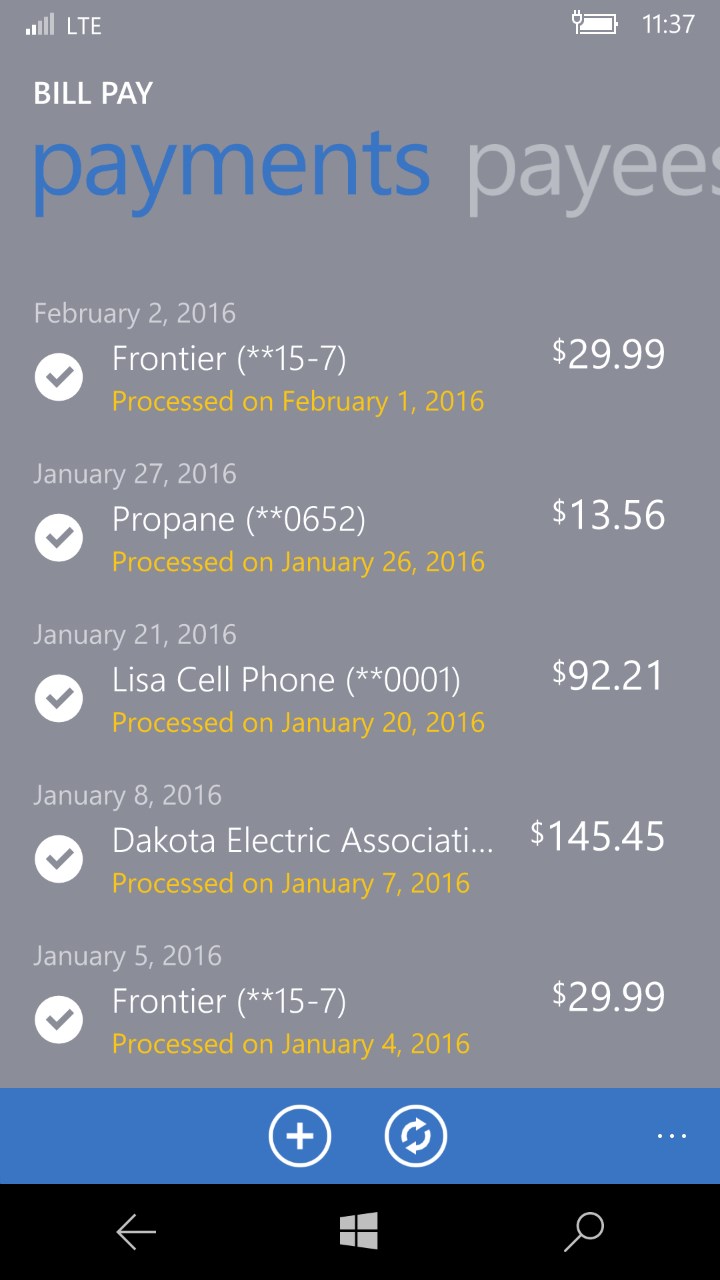Open the system search button
720x1280 pixels.
click(584, 1232)
